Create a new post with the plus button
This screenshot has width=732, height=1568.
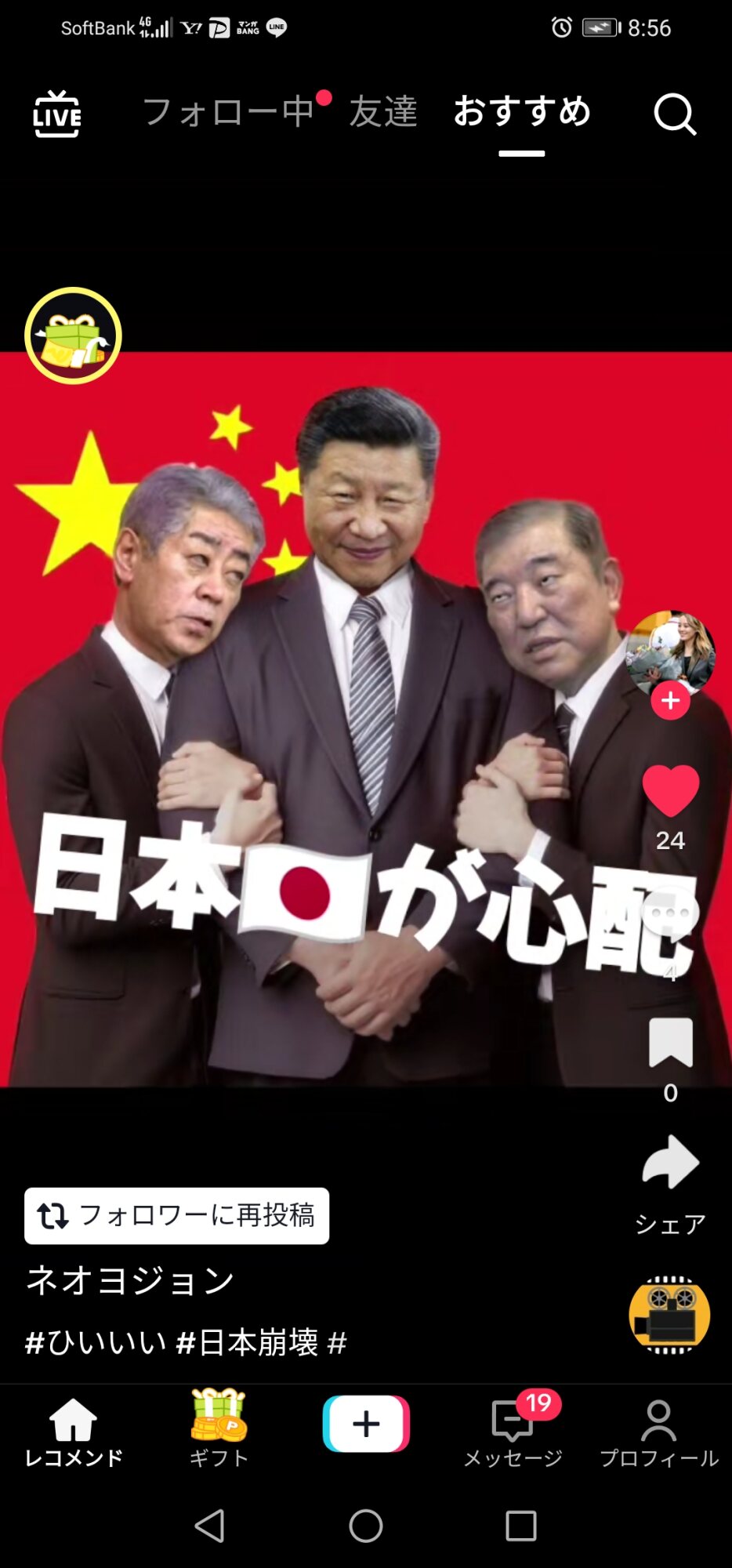[366, 1424]
